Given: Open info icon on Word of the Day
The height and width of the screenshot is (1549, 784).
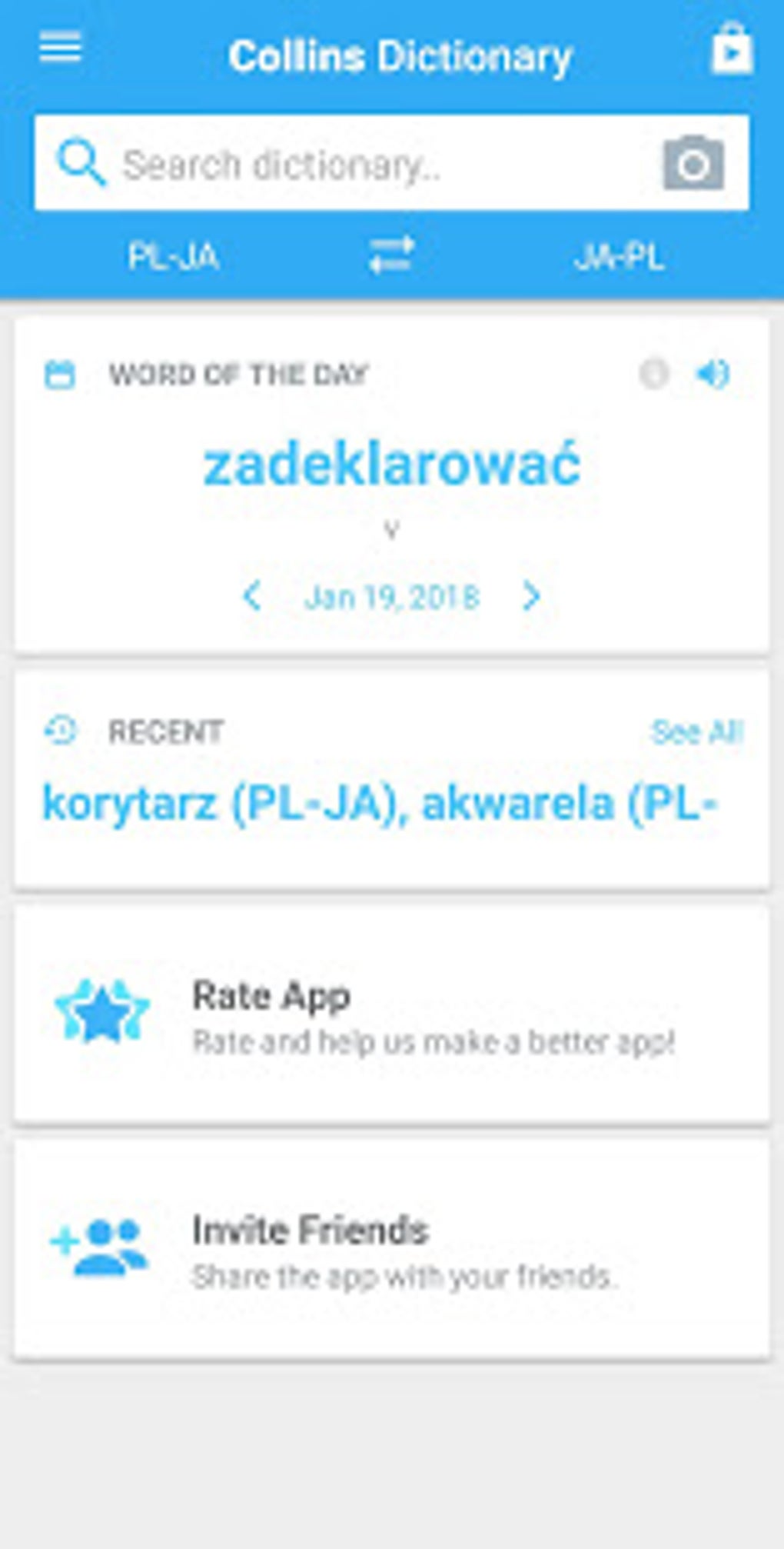Looking at the screenshot, I should pos(654,375).
